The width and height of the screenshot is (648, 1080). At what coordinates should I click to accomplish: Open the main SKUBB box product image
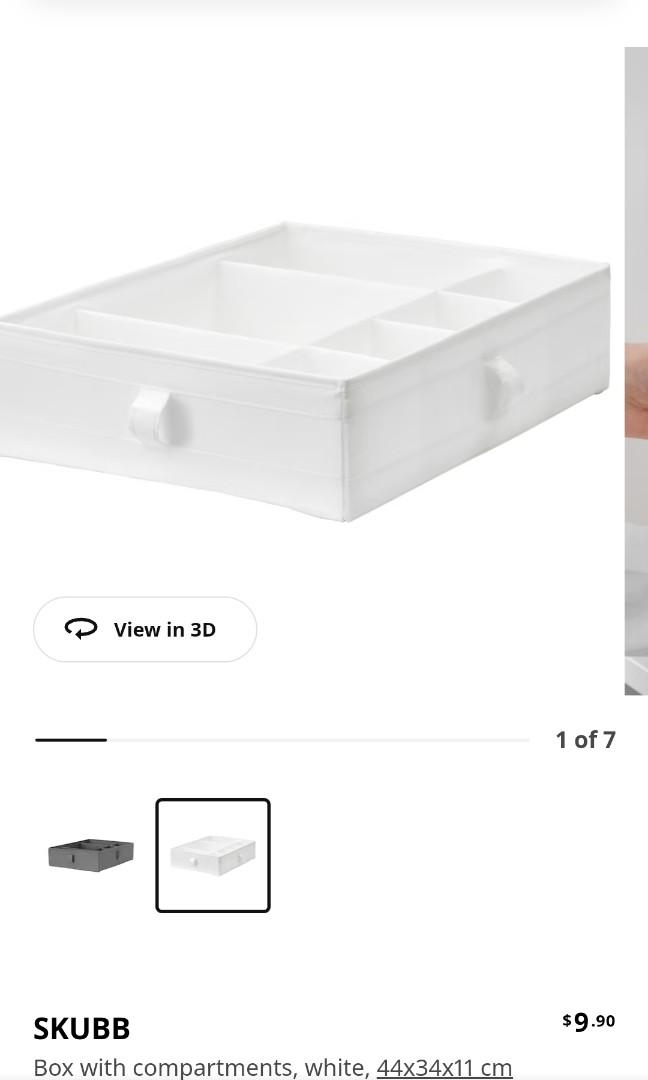click(305, 370)
